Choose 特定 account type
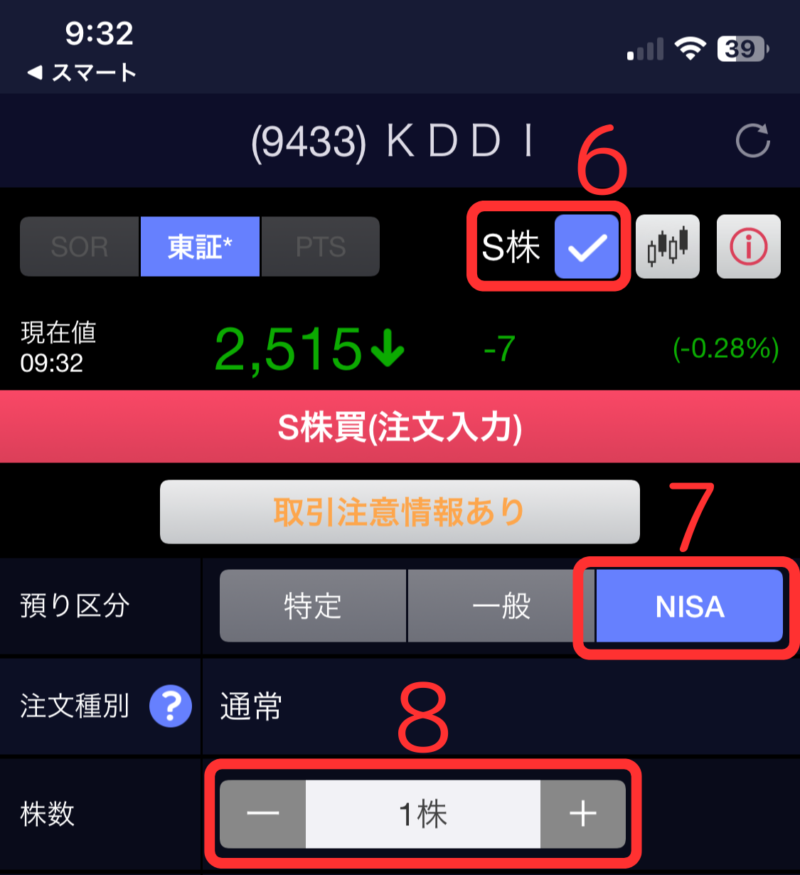800x875 pixels. pyautogui.click(x=313, y=606)
